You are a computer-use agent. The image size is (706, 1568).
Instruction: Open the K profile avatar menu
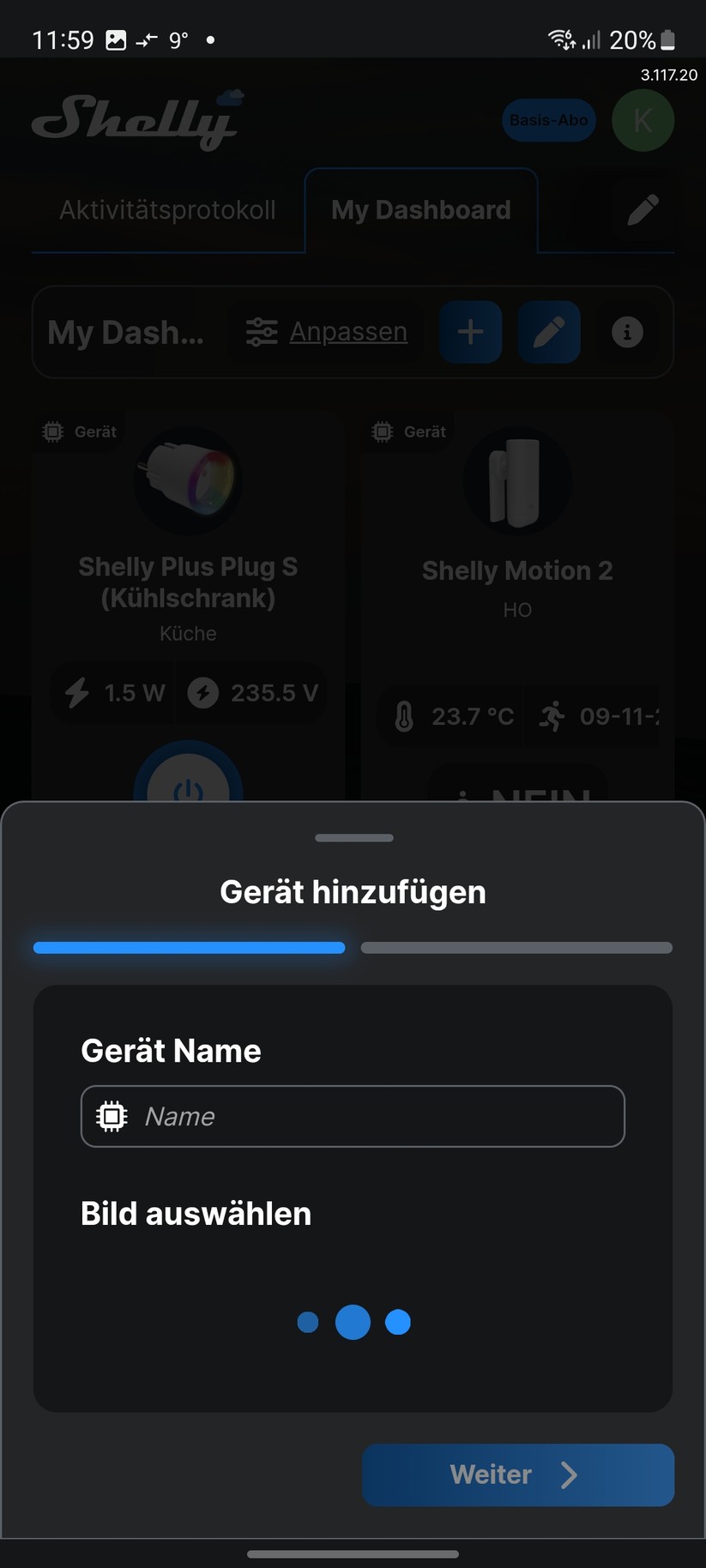pyautogui.click(x=643, y=120)
